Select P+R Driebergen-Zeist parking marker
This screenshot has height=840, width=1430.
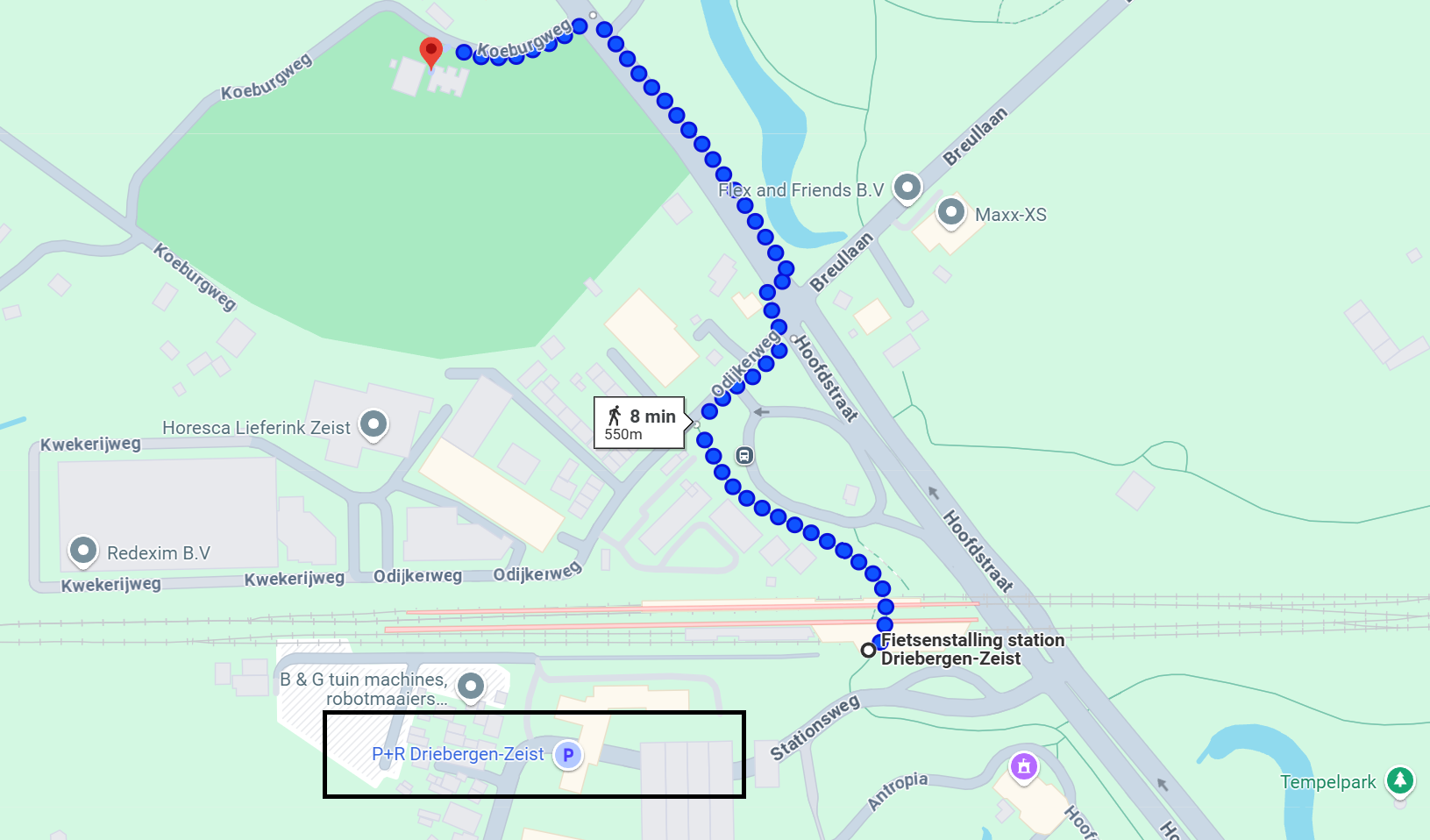tap(568, 754)
